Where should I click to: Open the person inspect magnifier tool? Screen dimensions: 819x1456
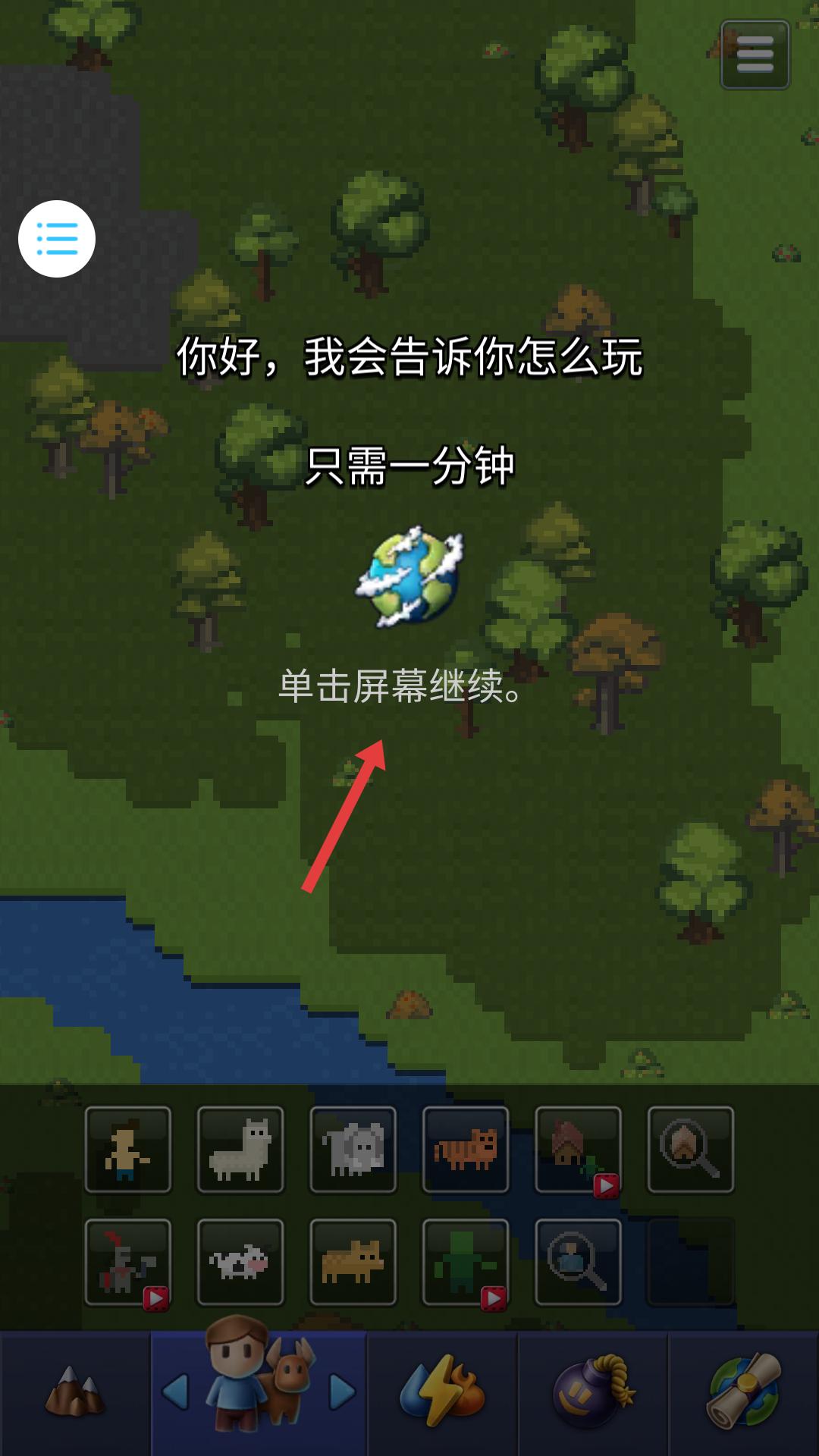coord(577,1262)
